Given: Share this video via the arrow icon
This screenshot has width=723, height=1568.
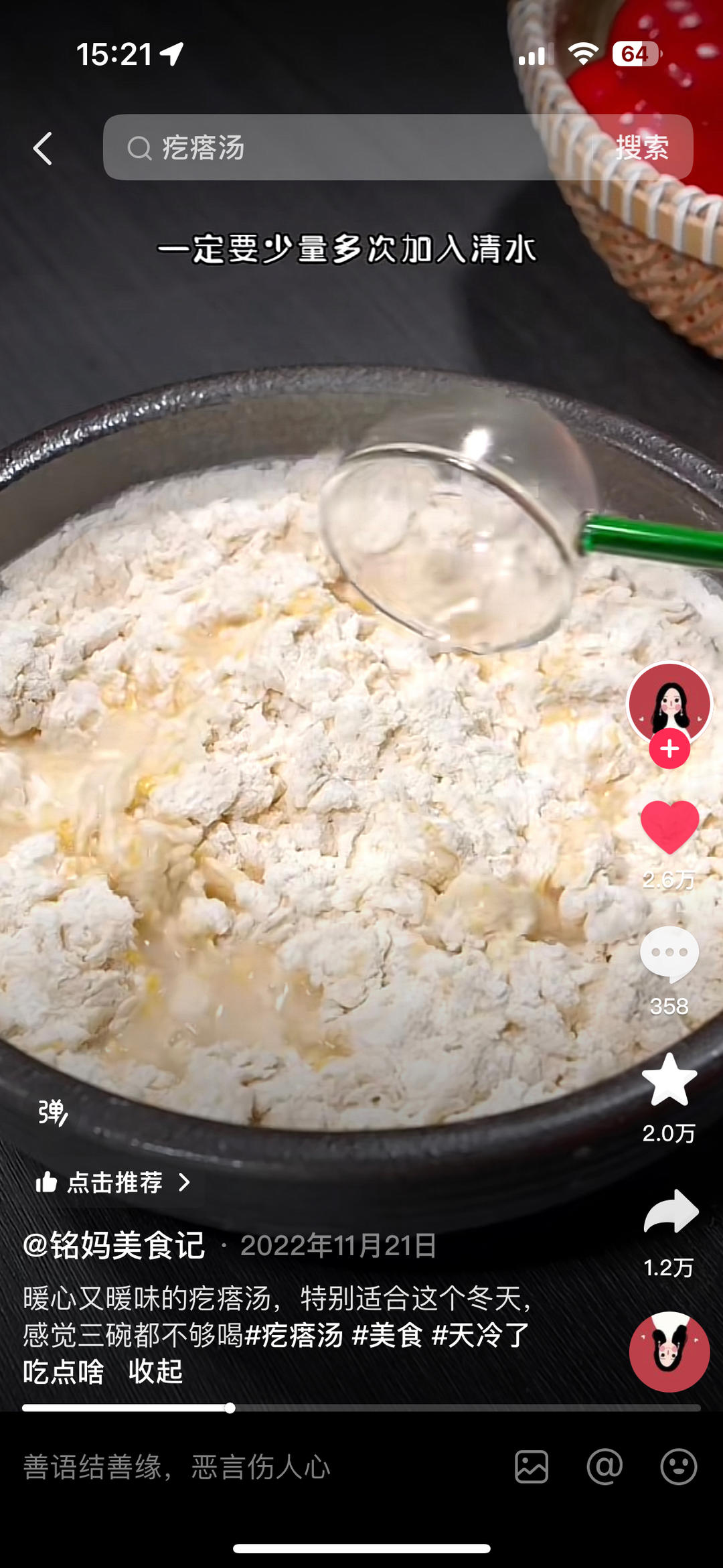Looking at the screenshot, I should (670, 1211).
